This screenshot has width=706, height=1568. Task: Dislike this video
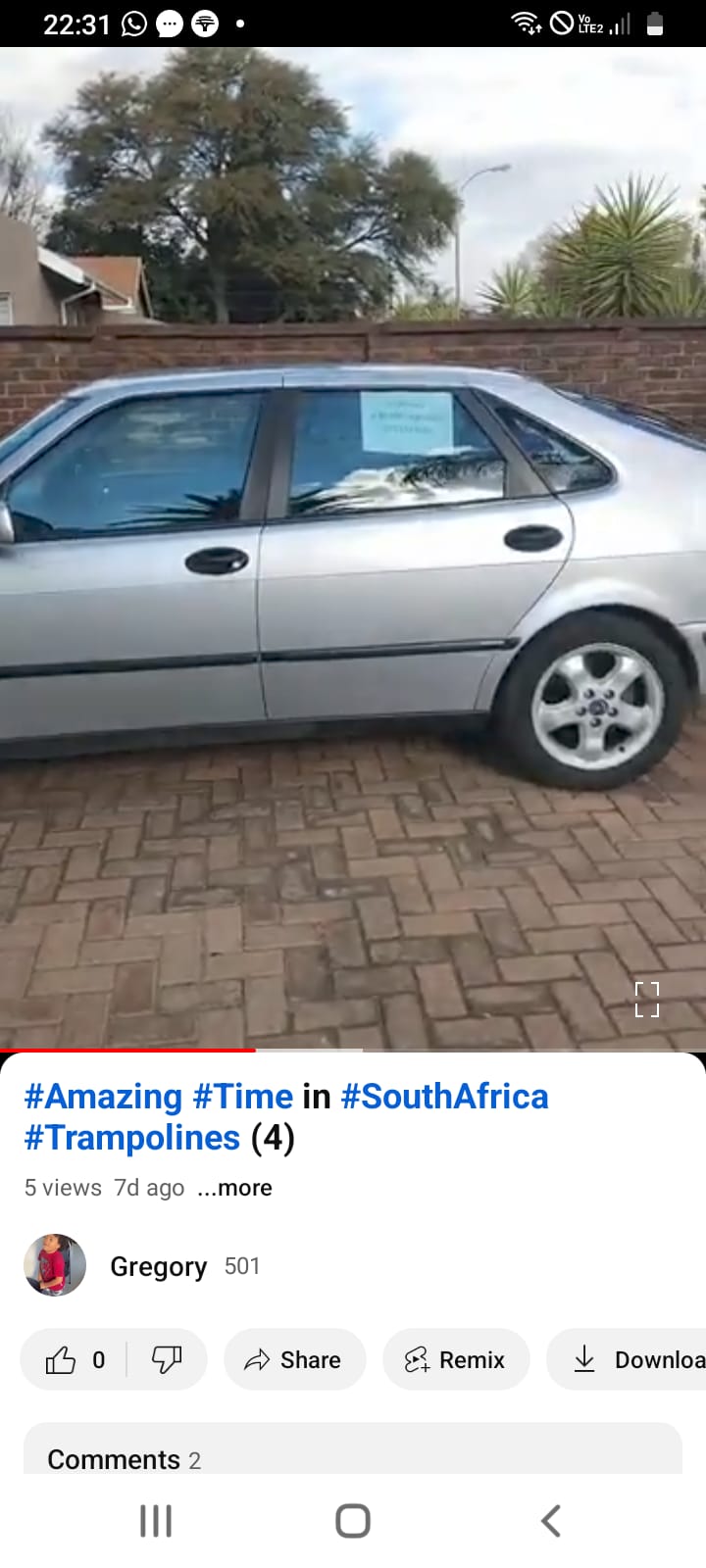coord(167,1359)
